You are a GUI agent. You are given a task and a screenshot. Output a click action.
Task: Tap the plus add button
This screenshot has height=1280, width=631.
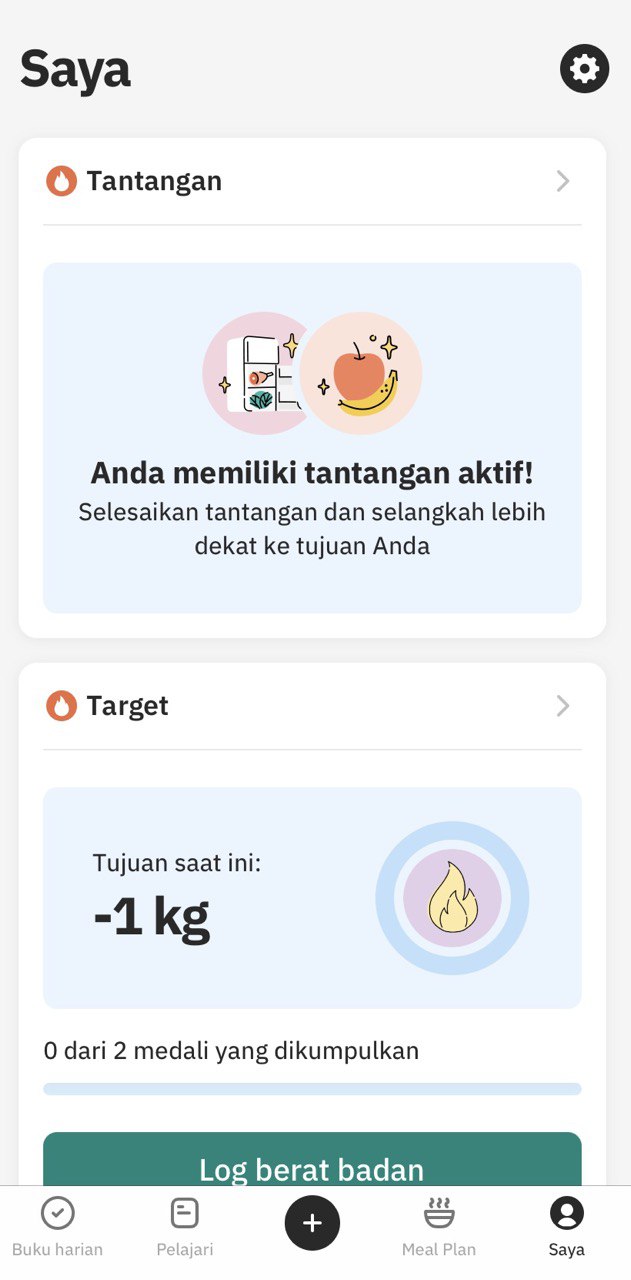(312, 1222)
